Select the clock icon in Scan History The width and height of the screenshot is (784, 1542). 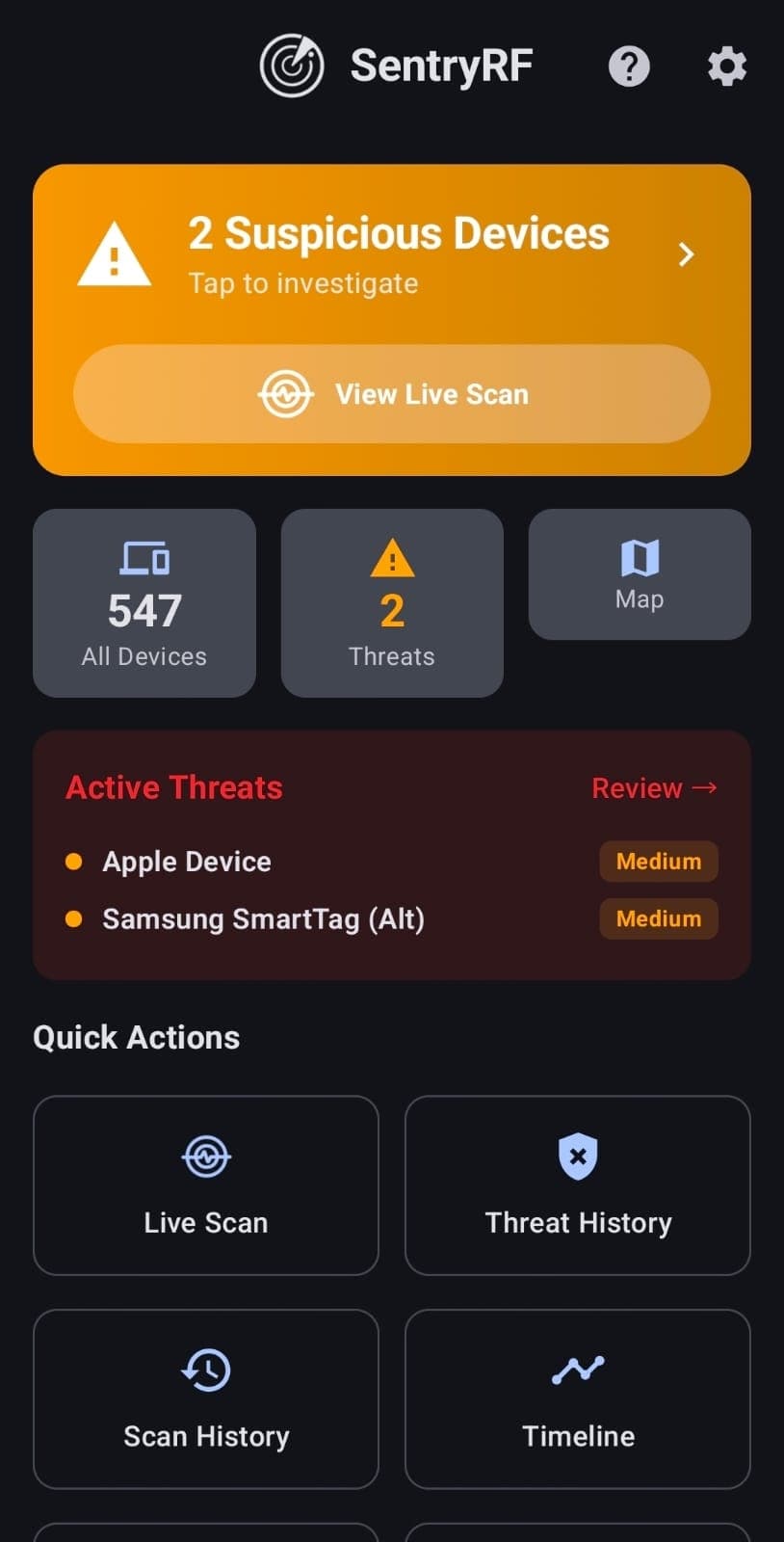point(205,1369)
